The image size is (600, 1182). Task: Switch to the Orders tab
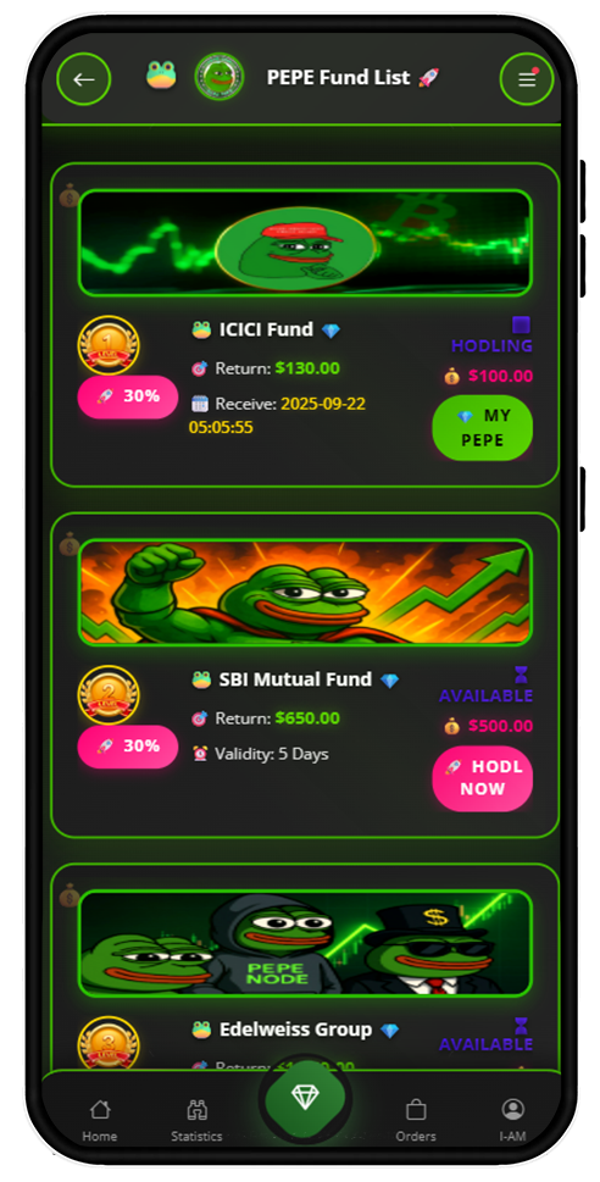tap(415, 1120)
